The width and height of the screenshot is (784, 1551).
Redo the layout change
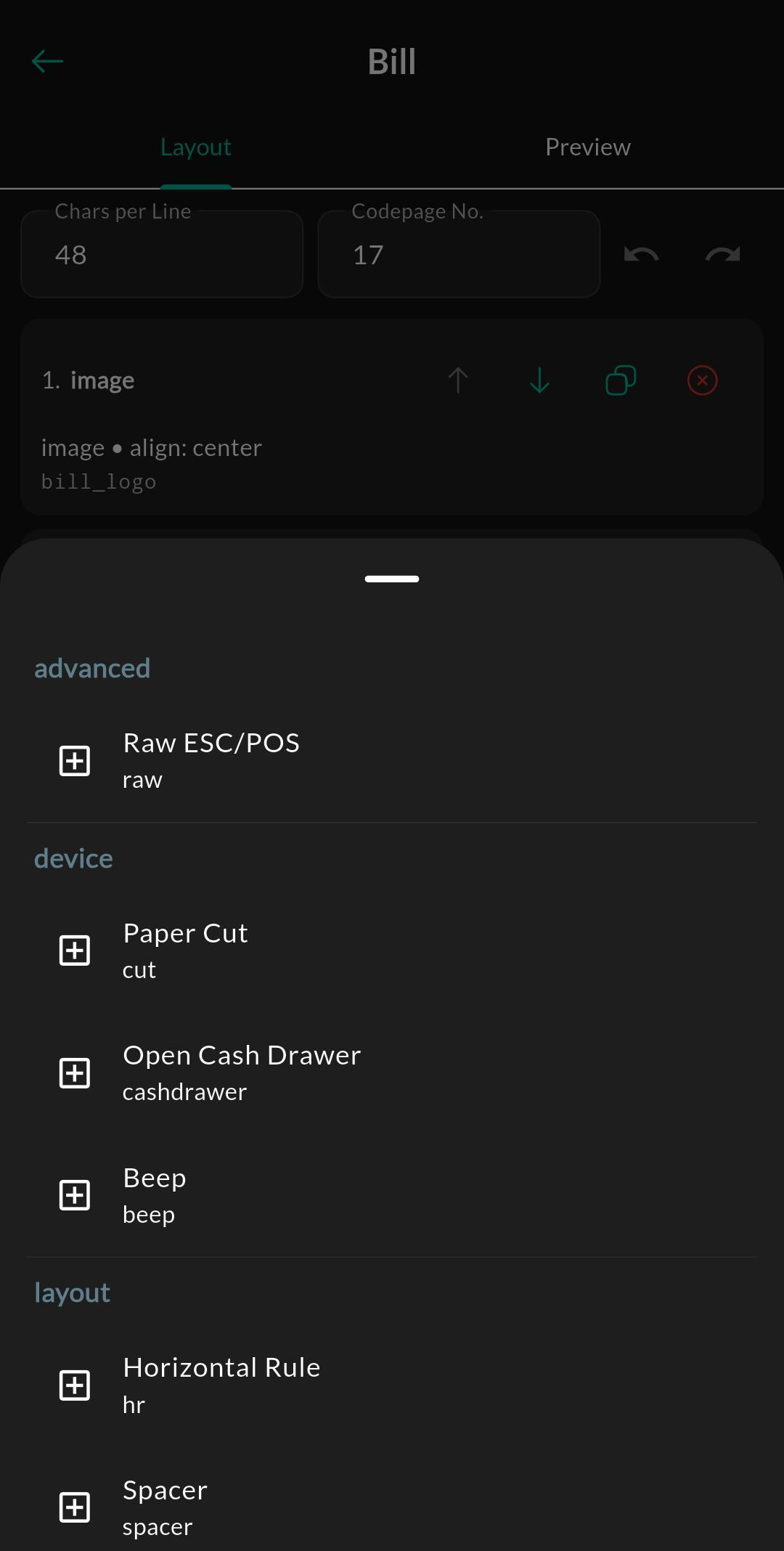(x=723, y=254)
